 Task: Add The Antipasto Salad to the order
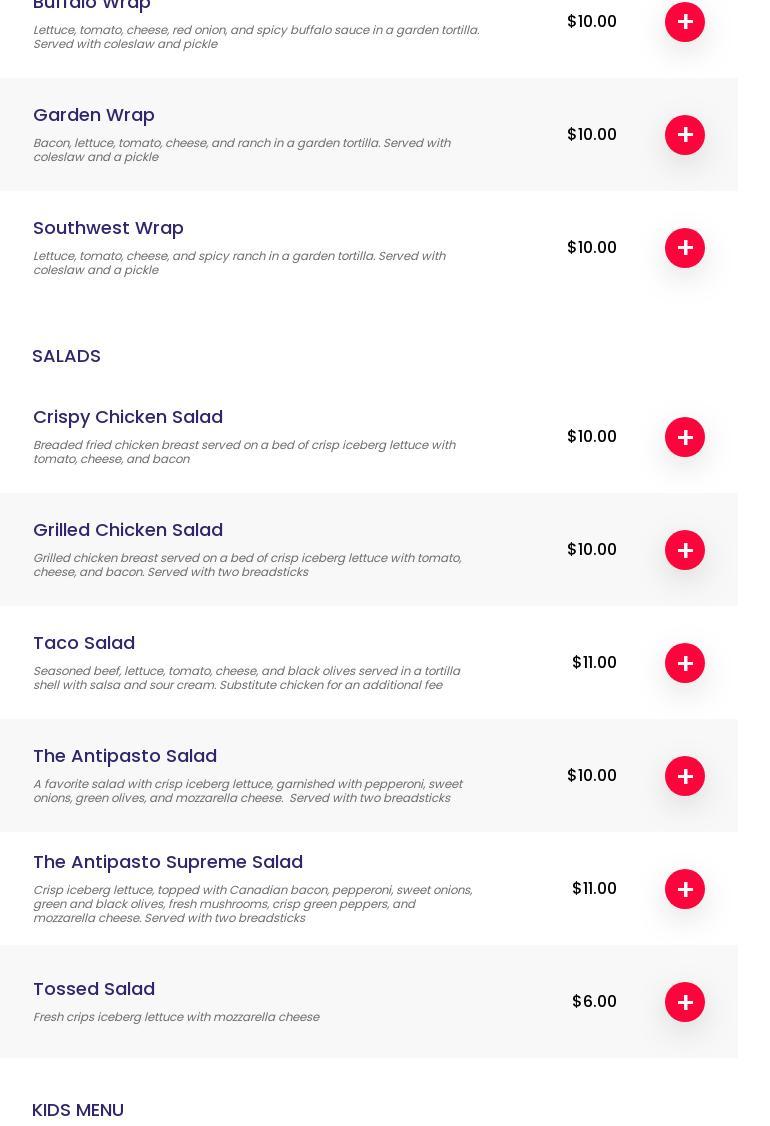tap(685, 776)
